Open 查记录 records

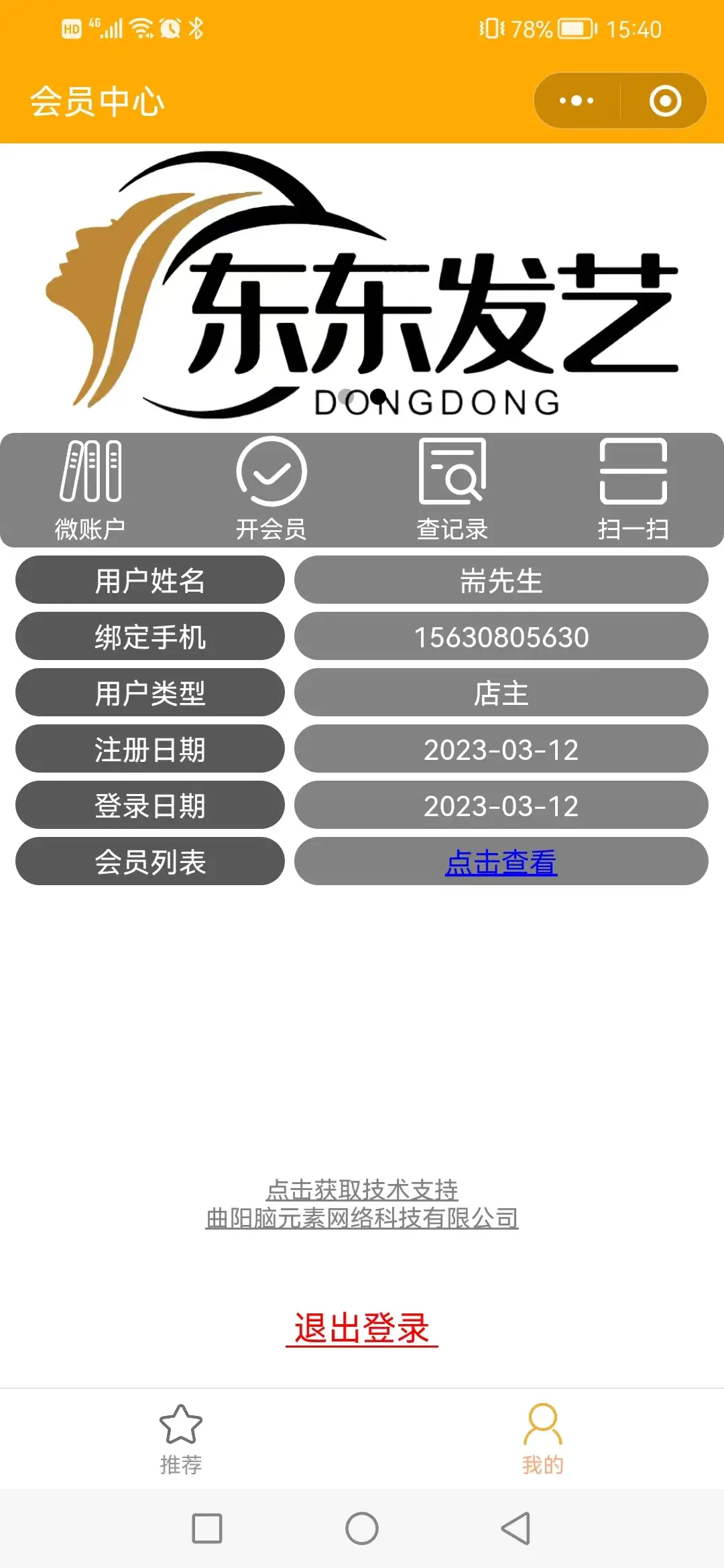pos(452,490)
